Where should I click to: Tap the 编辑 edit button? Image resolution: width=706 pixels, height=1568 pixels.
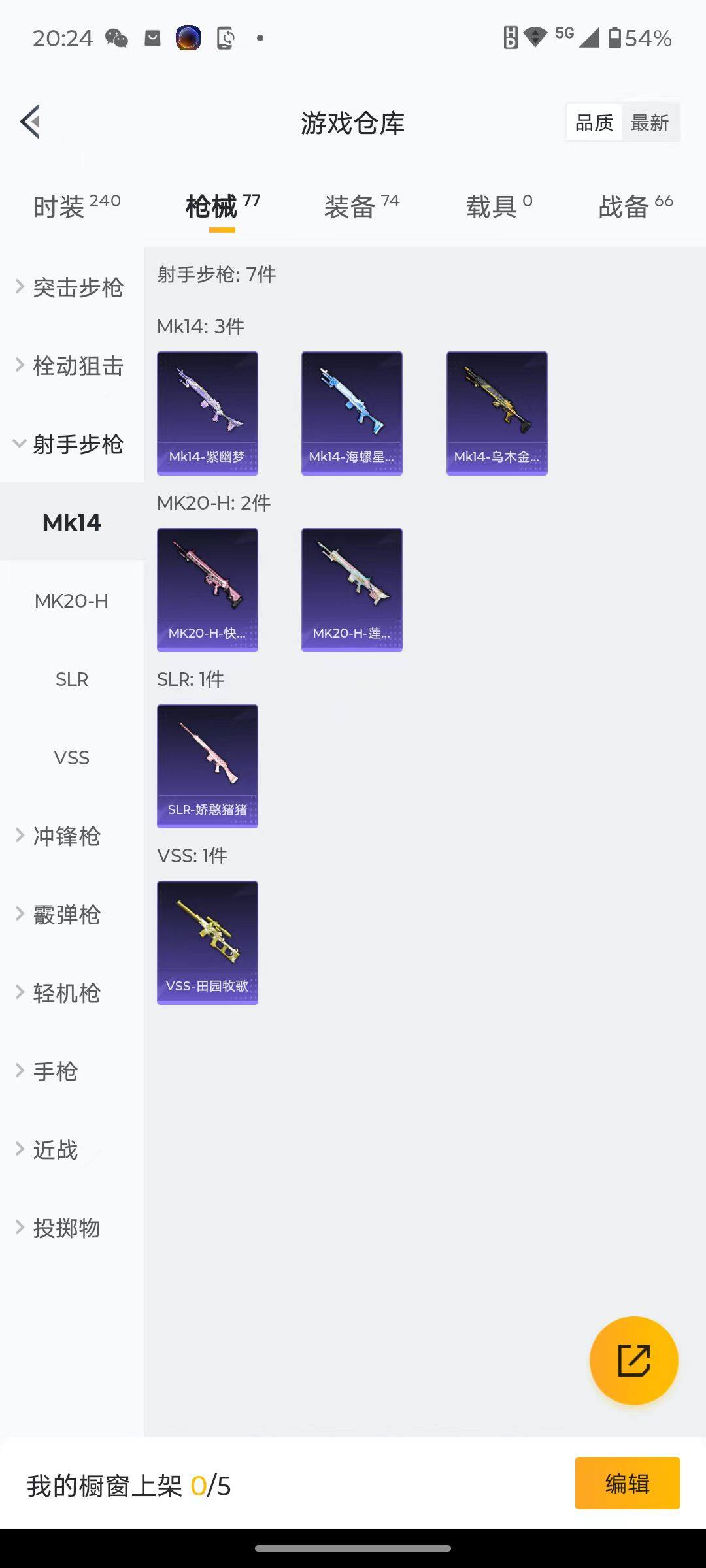click(x=627, y=1483)
